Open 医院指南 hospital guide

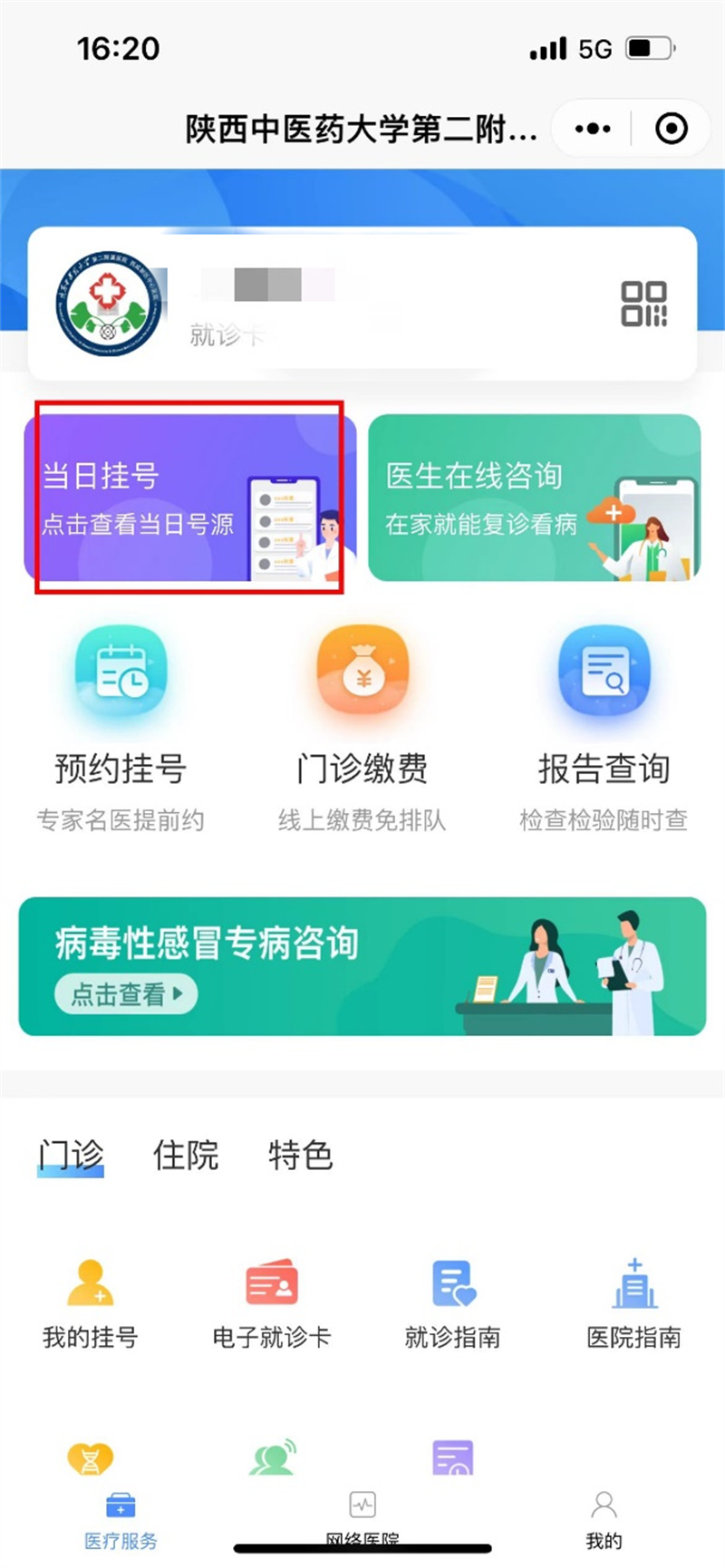point(634,1301)
